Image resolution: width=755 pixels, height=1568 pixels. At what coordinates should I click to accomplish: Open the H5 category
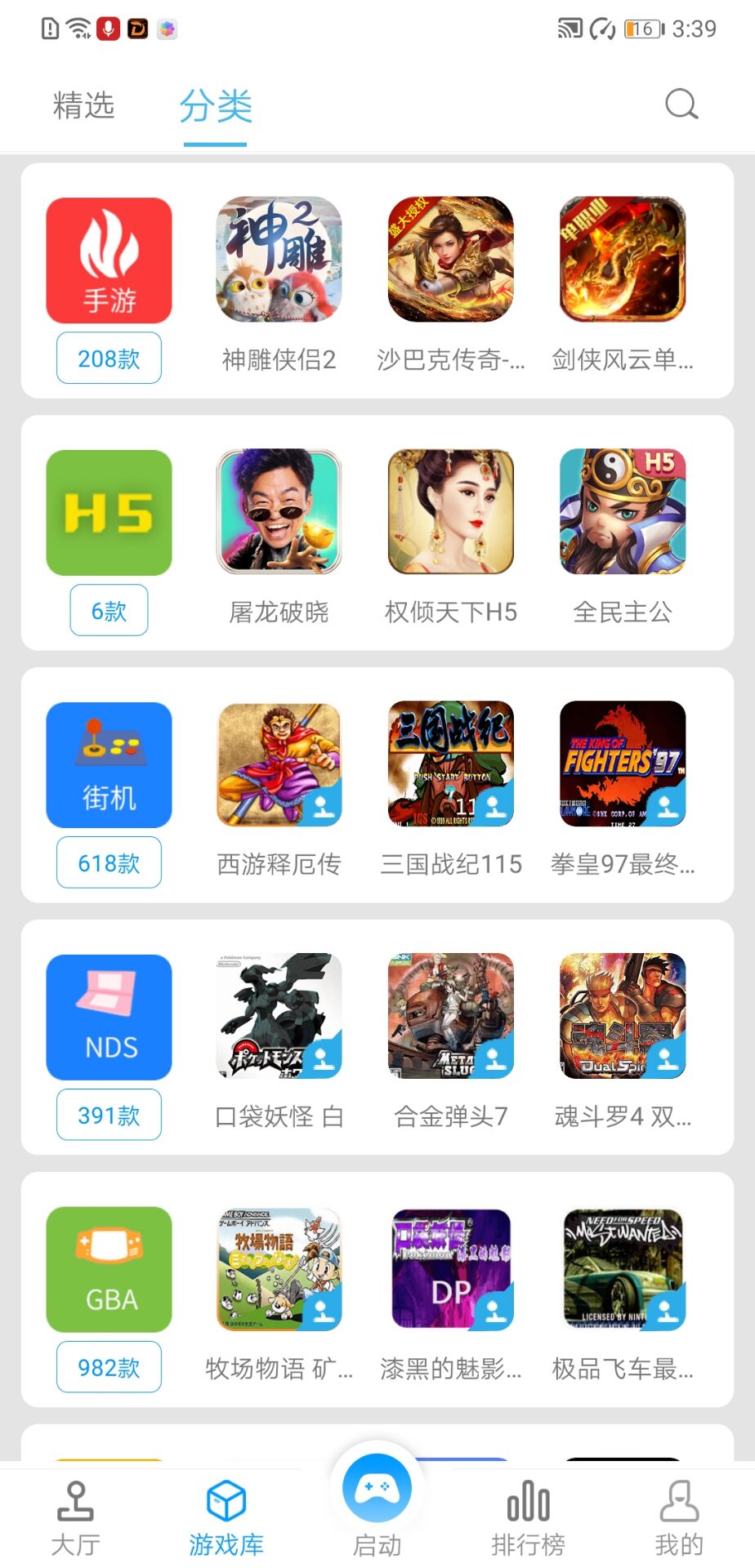pyautogui.click(x=109, y=513)
